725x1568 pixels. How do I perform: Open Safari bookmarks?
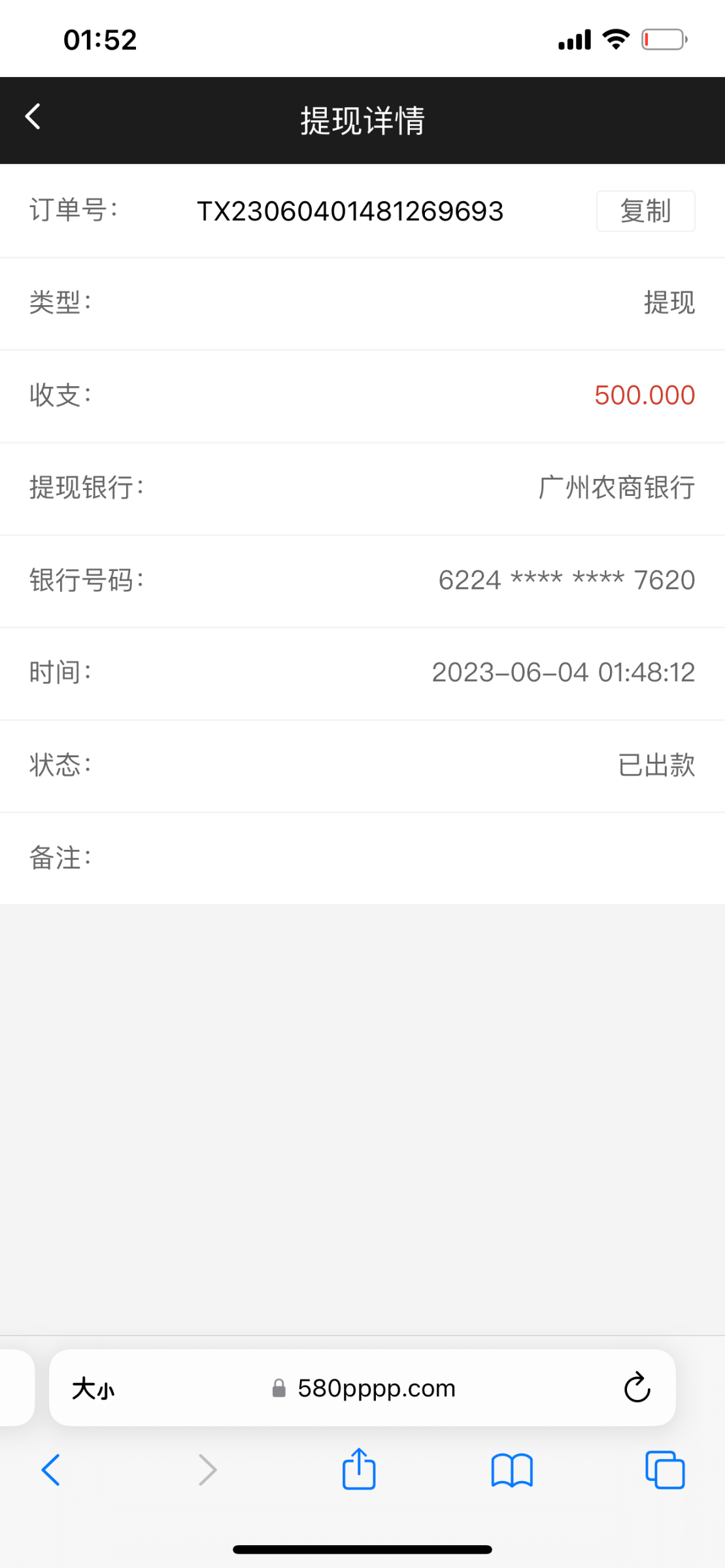(x=512, y=1470)
